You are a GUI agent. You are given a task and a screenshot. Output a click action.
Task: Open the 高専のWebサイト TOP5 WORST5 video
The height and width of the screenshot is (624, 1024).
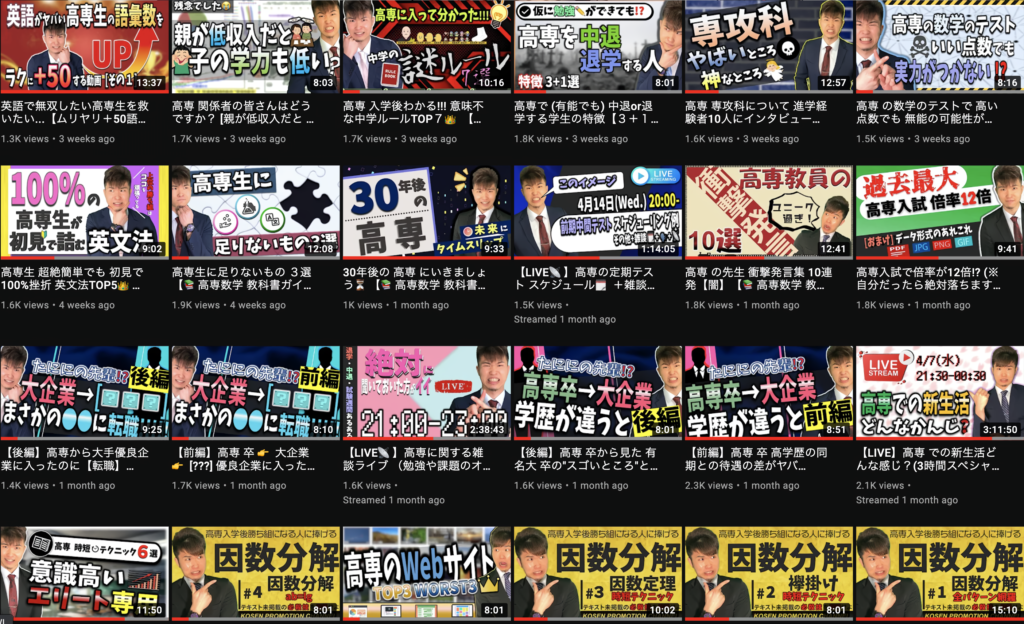pyautogui.click(x=427, y=572)
